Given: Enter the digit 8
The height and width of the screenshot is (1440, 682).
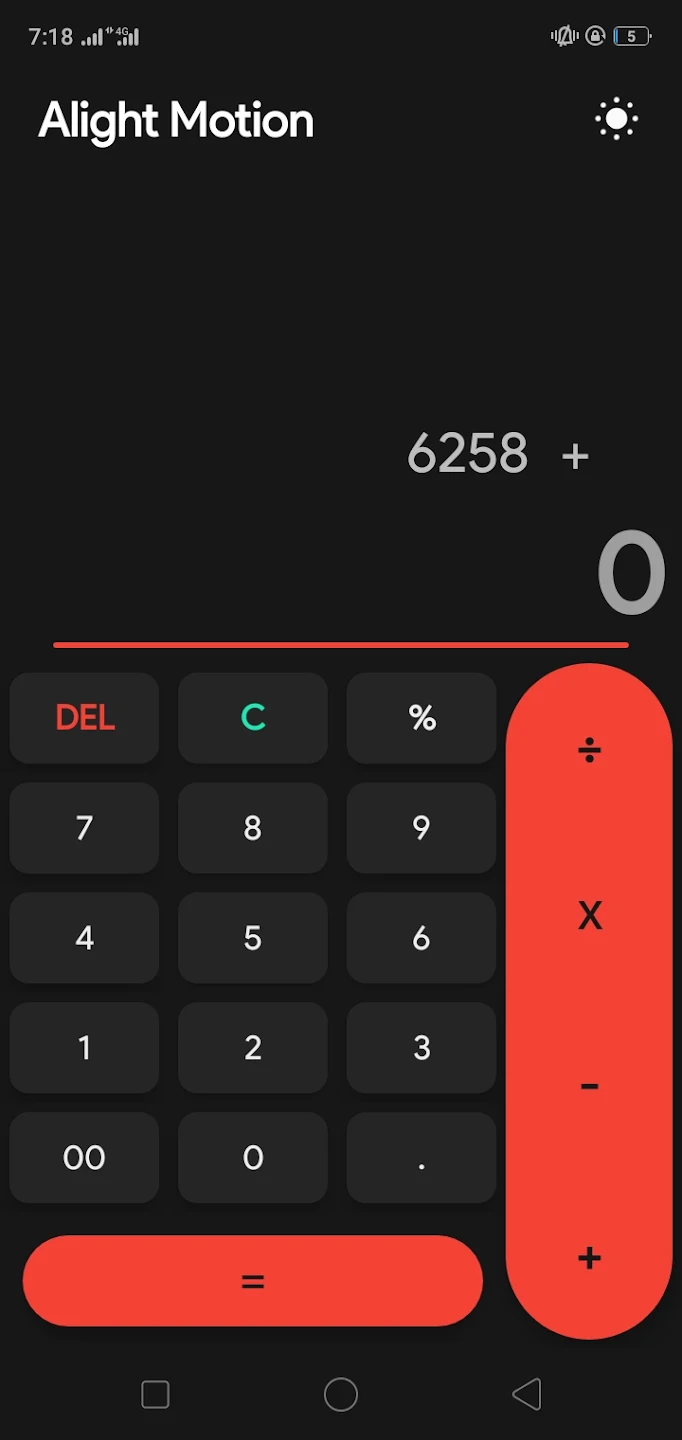Looking at the screenshot, I should tap(253, 828).
